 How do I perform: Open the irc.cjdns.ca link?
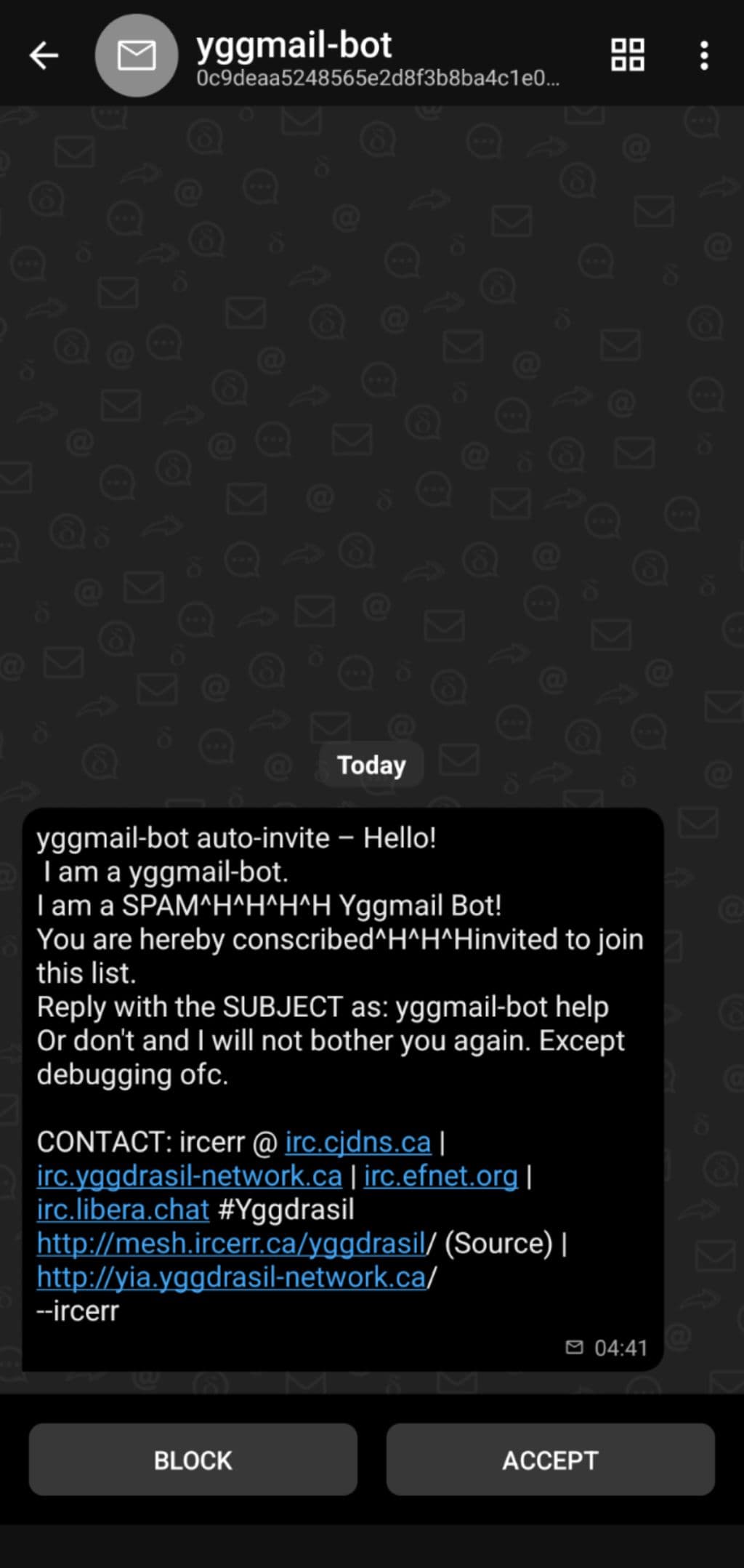point(357,1142)
